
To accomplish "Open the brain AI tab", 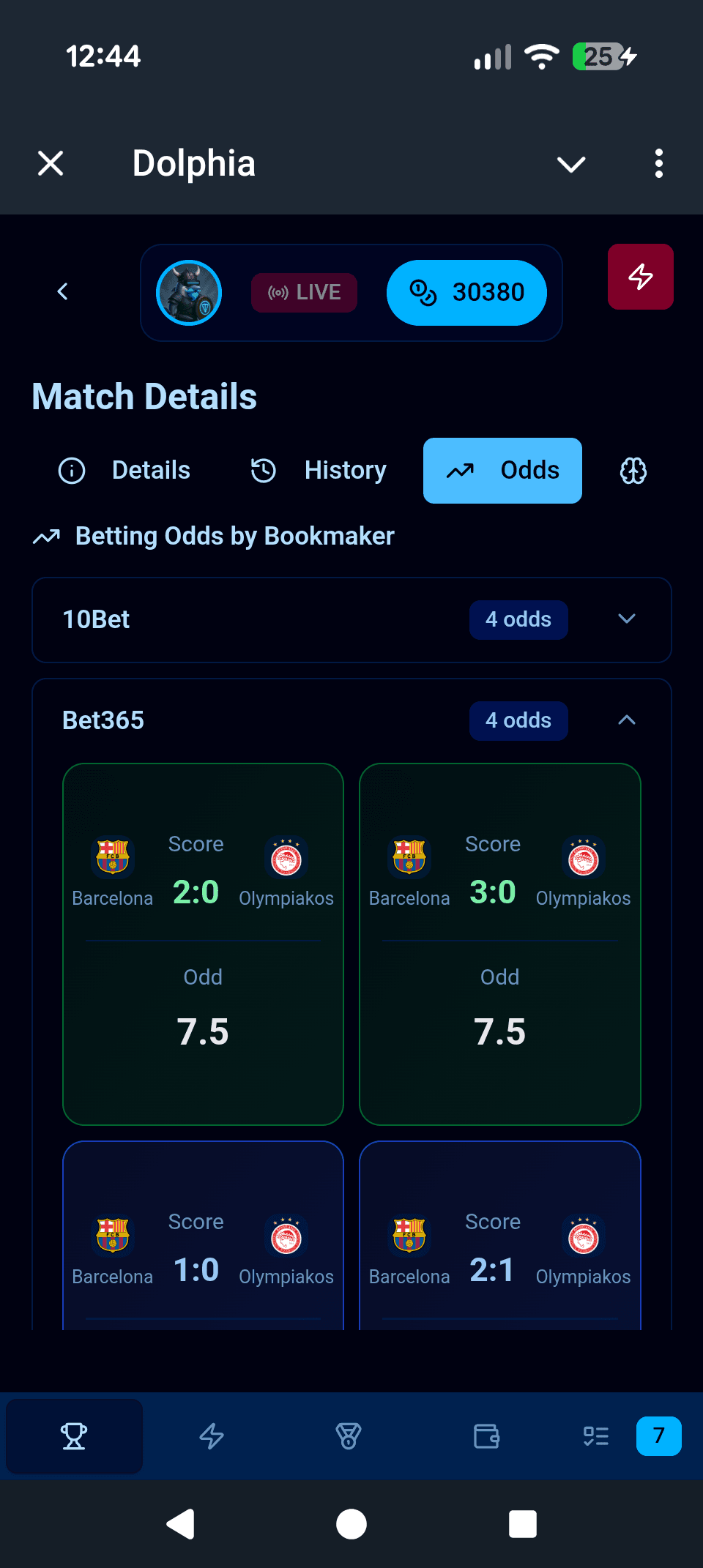I will click(633, 471).
